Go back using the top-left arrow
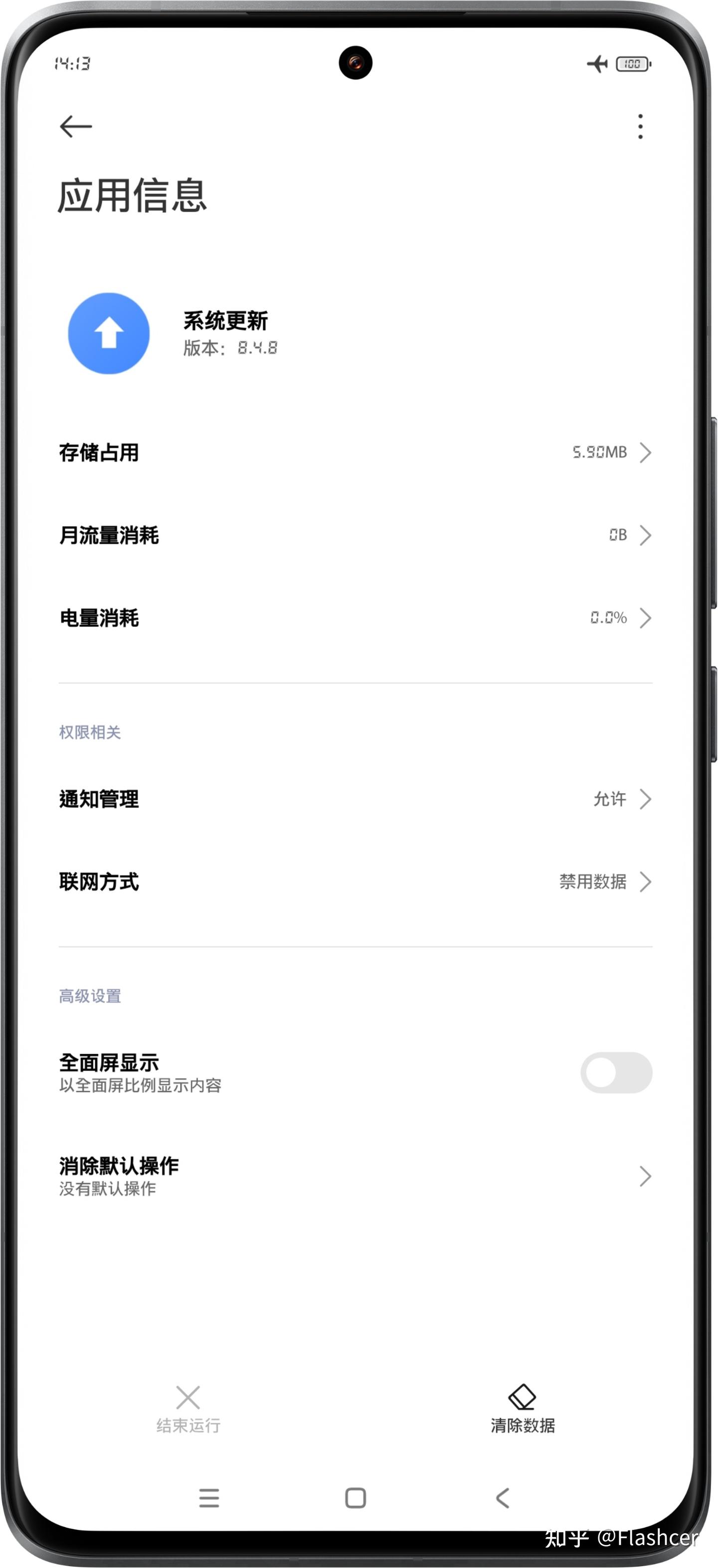 point(75,127)
